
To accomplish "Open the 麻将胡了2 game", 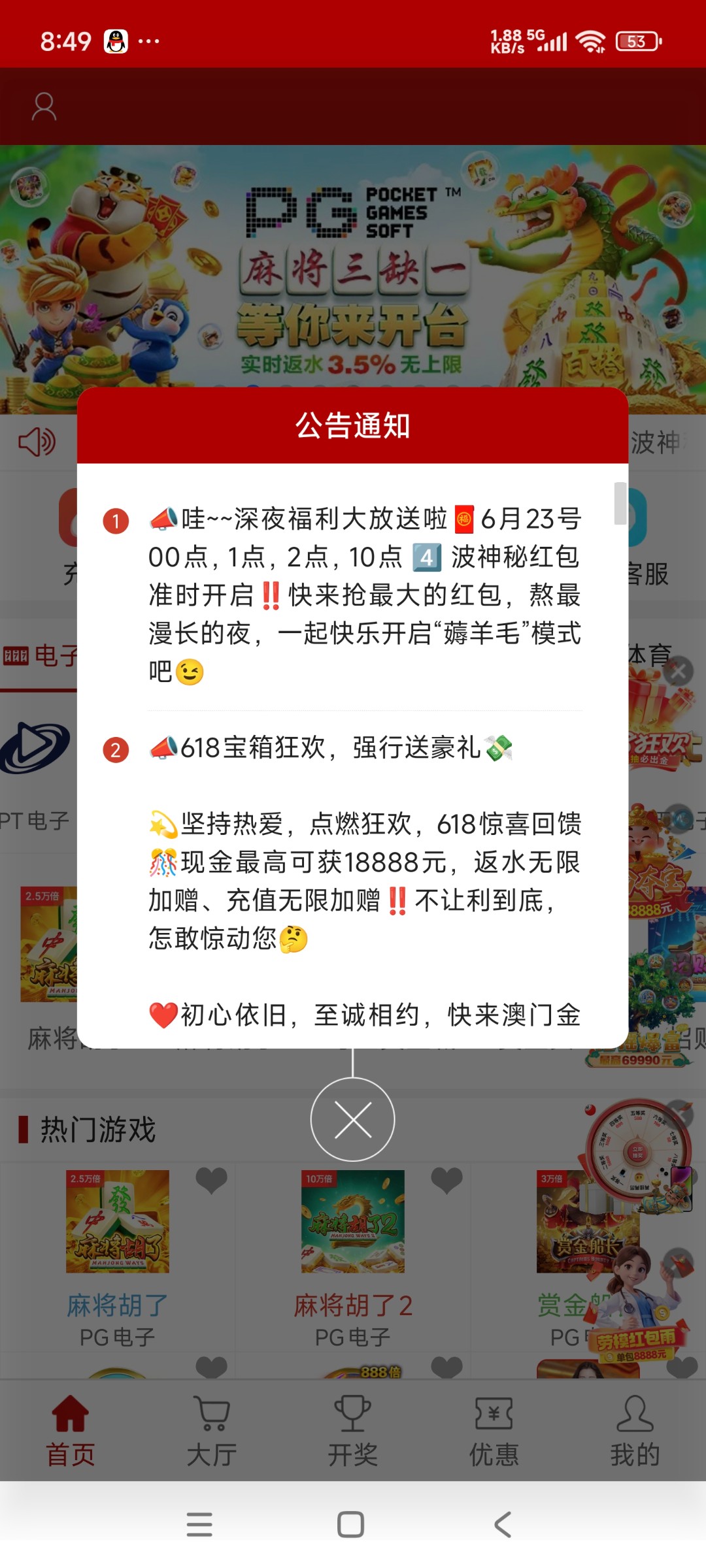I will (x=352, y=1221).
